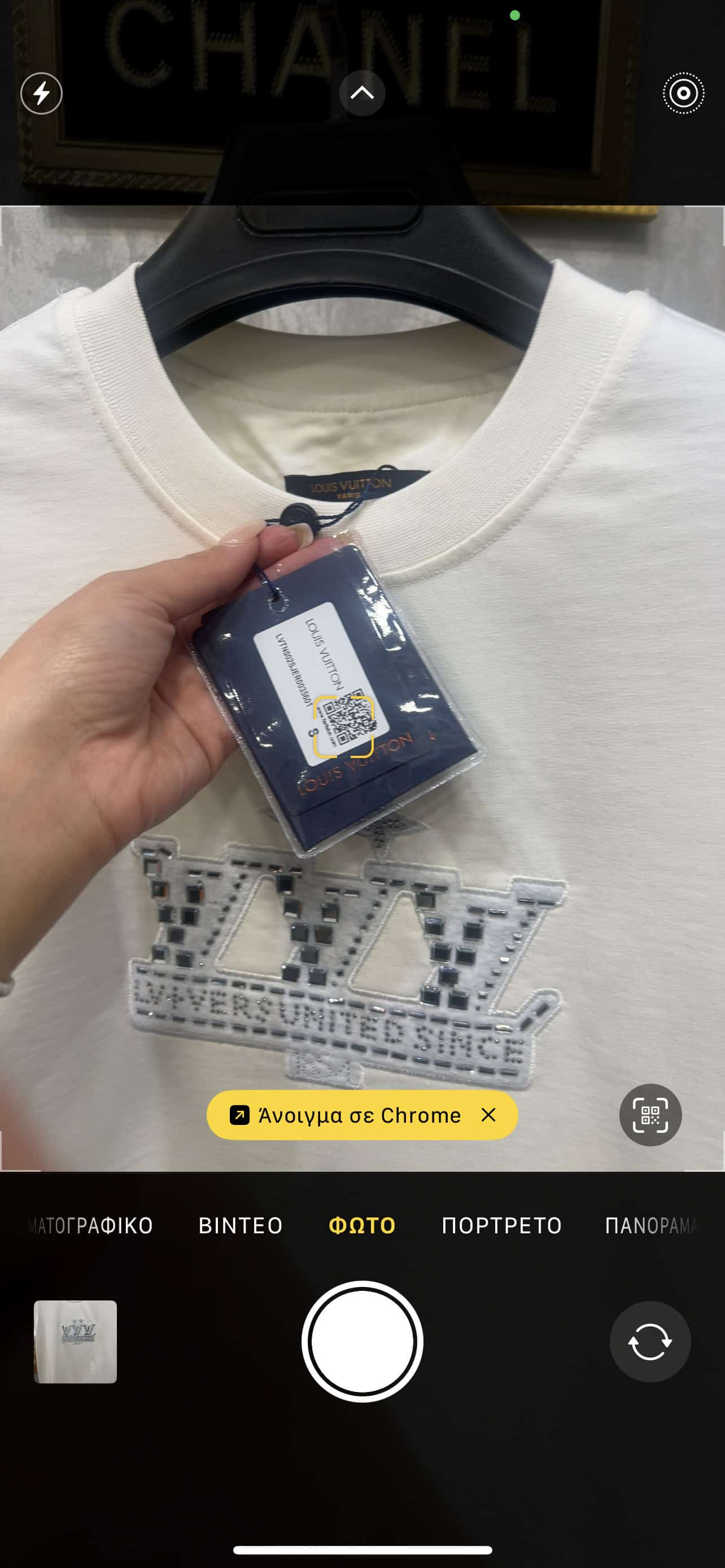Switch to ΠΑΝΟΡΑΜΑ mode
The width and height of the screenshot is (725, 1568).
pos(650,1225)
